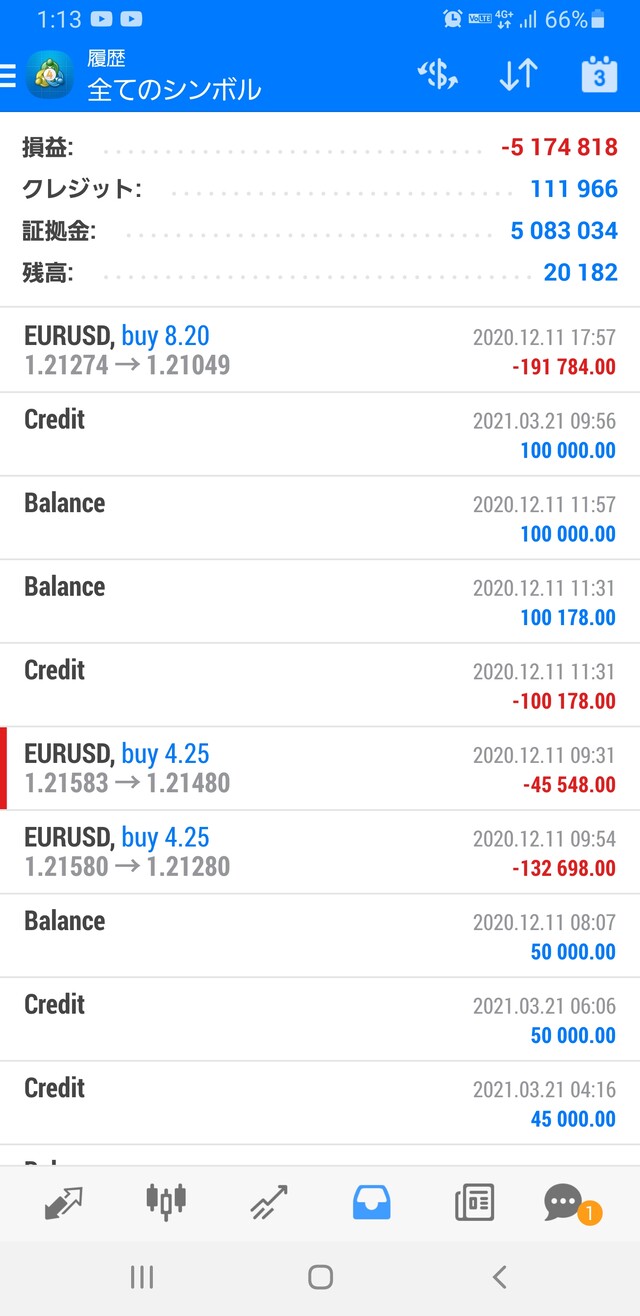Open the Chat messages tab

(x=565, y=1201)
